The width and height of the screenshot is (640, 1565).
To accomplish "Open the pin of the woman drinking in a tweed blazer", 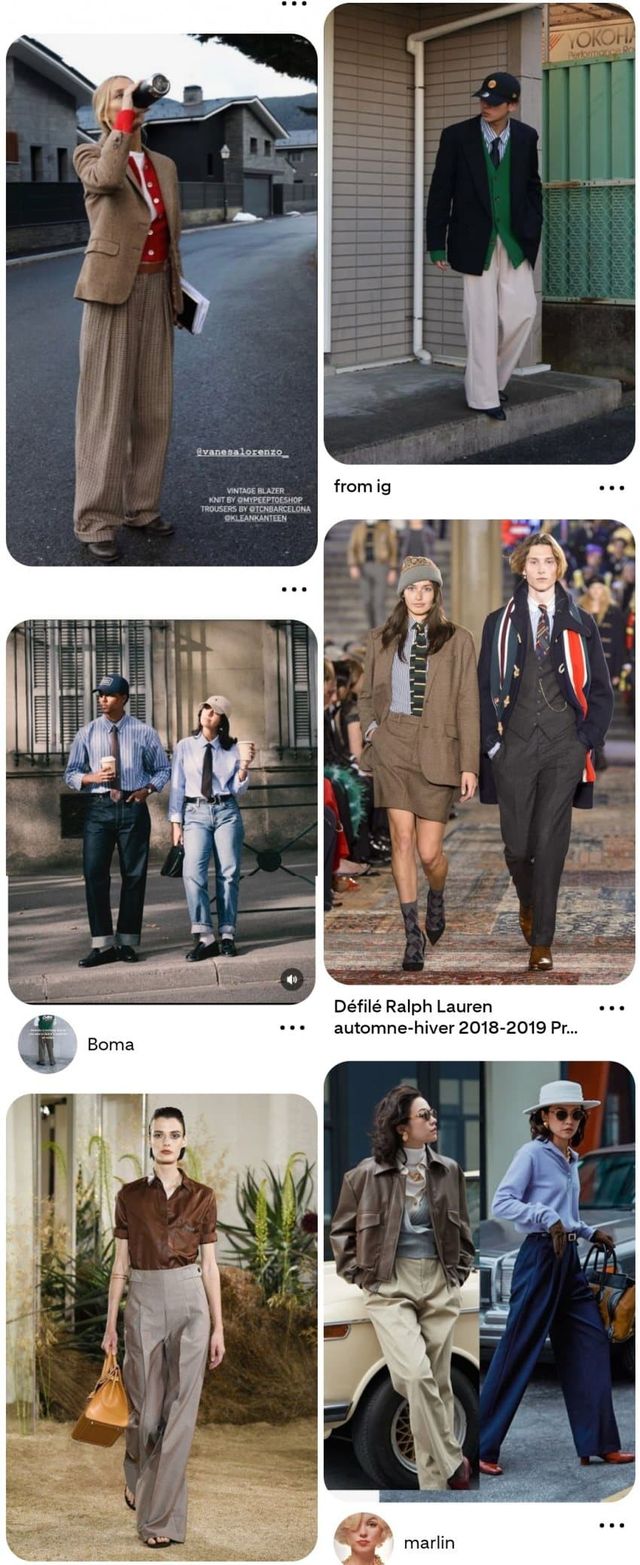I will [x=161, y=300].
